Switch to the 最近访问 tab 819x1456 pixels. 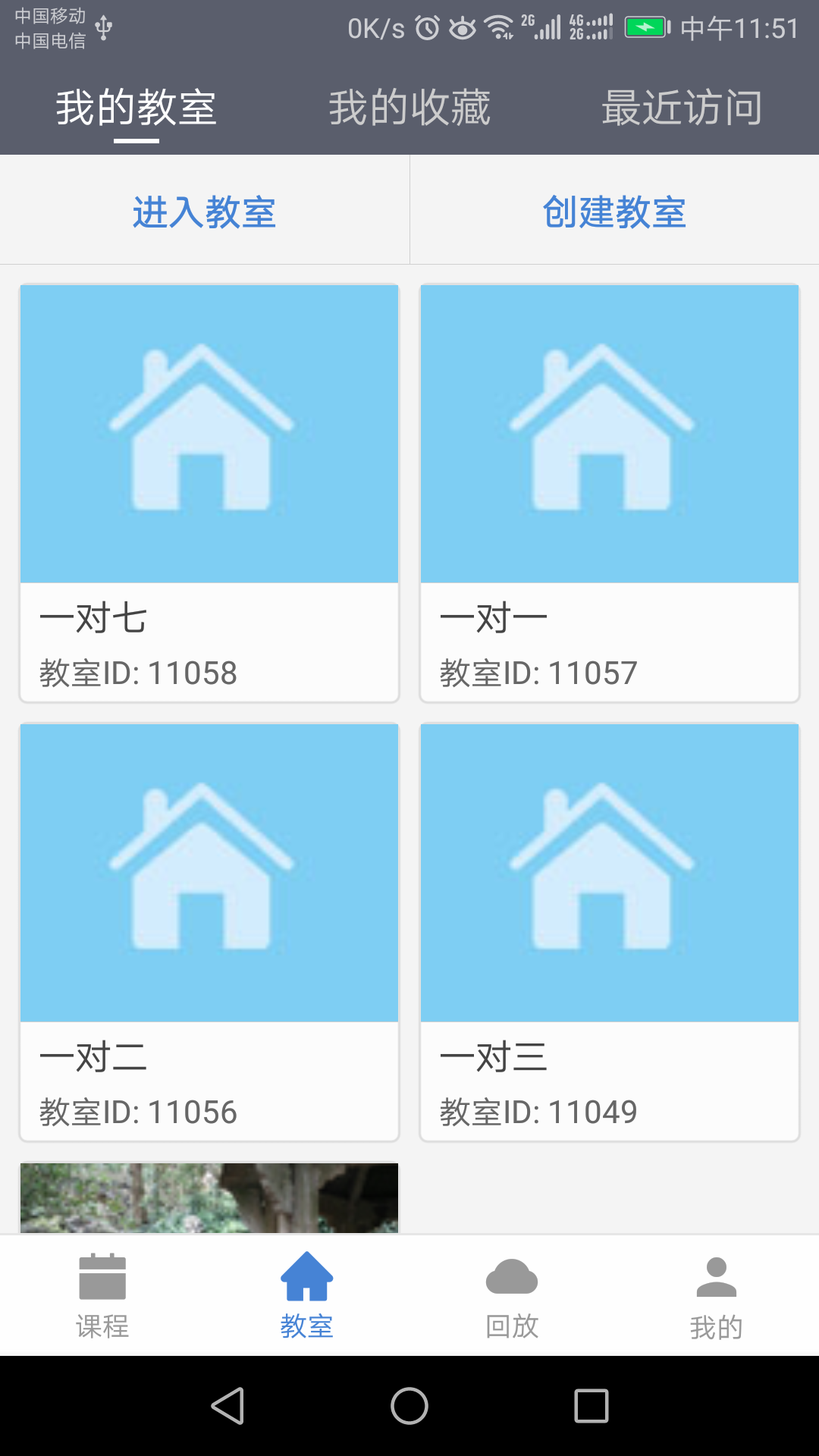click(682, 108)
